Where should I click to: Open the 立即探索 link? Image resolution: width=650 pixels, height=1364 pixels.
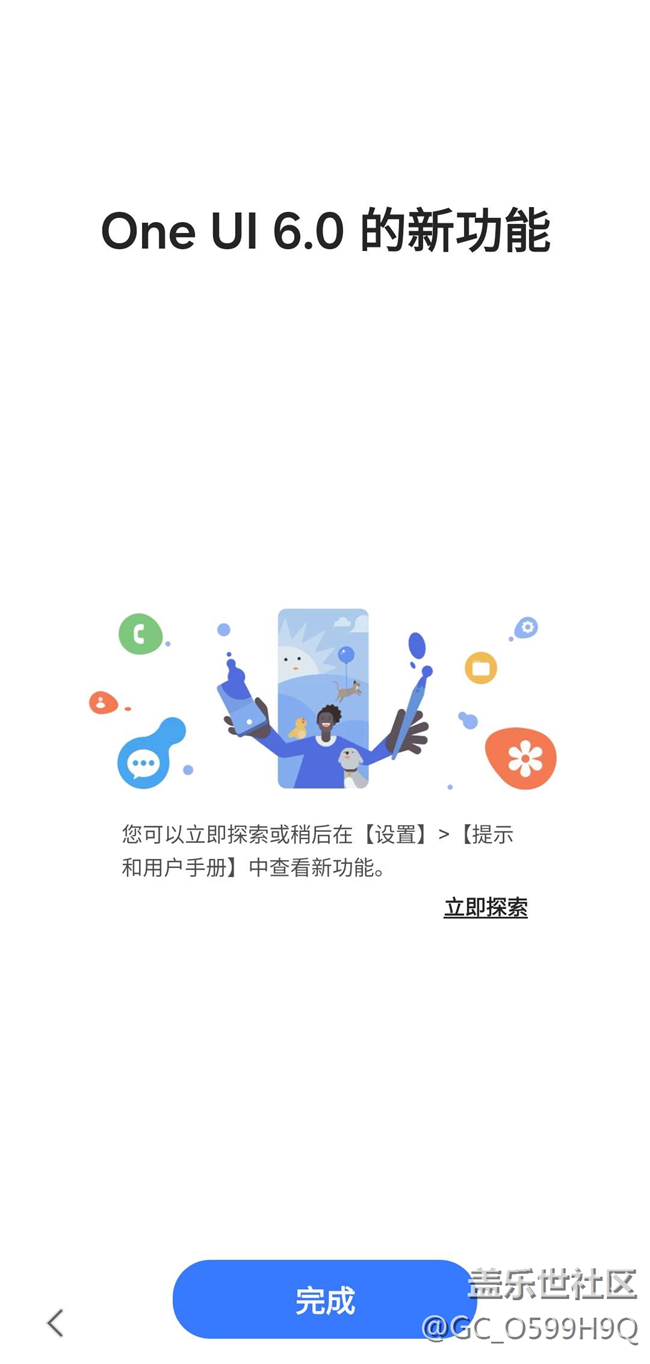coord(485,907)
